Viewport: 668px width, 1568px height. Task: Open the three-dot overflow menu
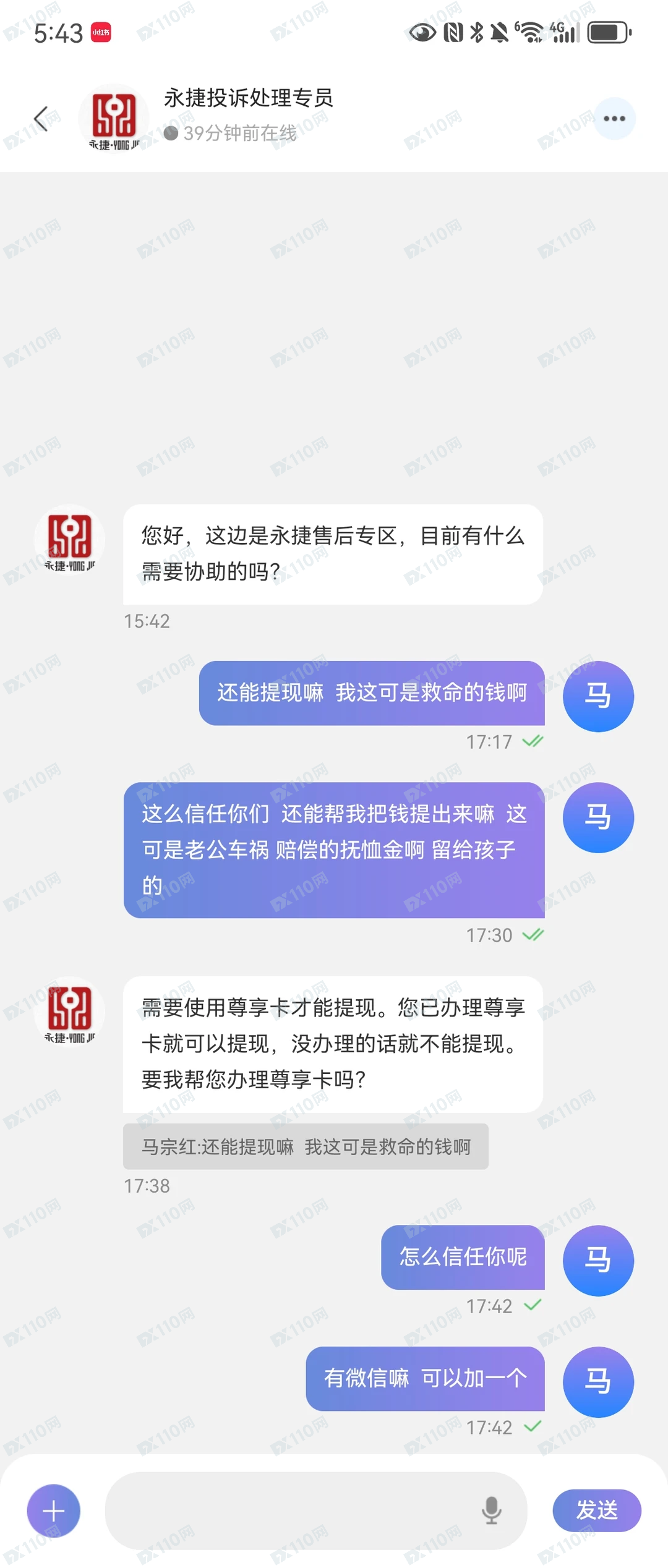click(x=614, y=119)
